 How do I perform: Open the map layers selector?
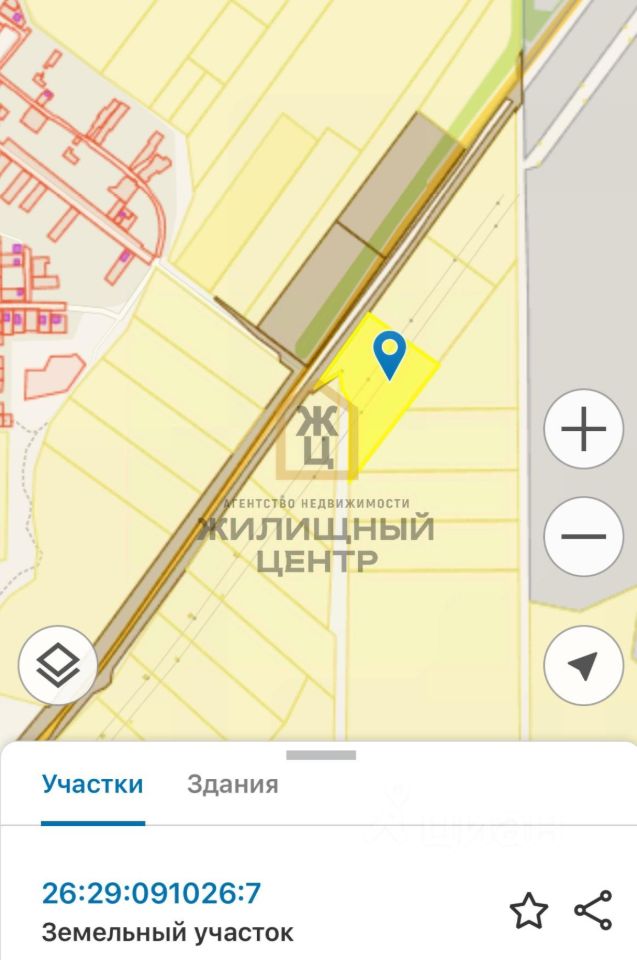(x=58, y=665)
